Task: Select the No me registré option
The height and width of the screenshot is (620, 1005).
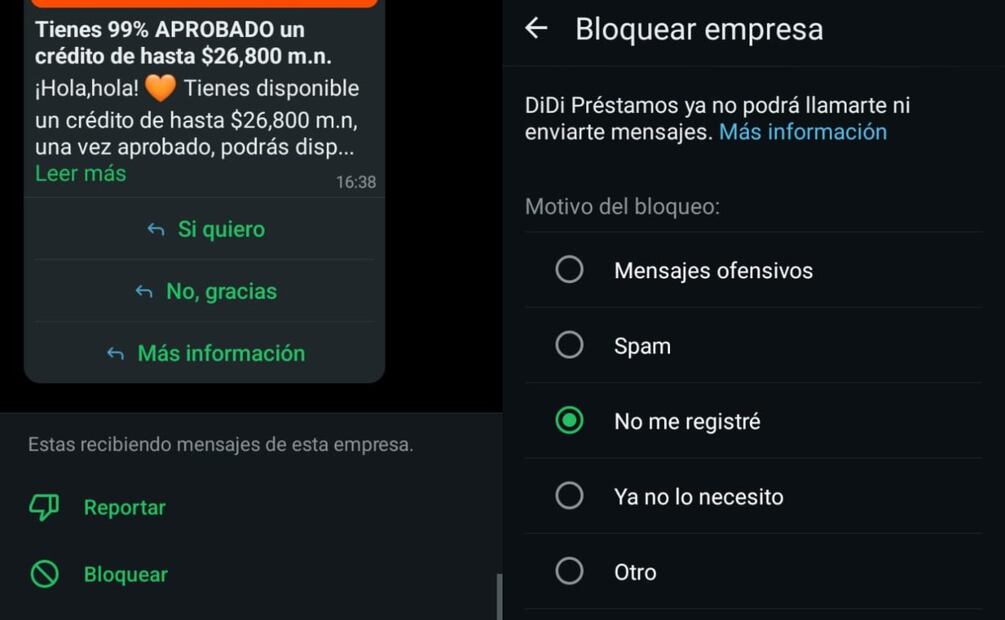Action: coord(569,421)
